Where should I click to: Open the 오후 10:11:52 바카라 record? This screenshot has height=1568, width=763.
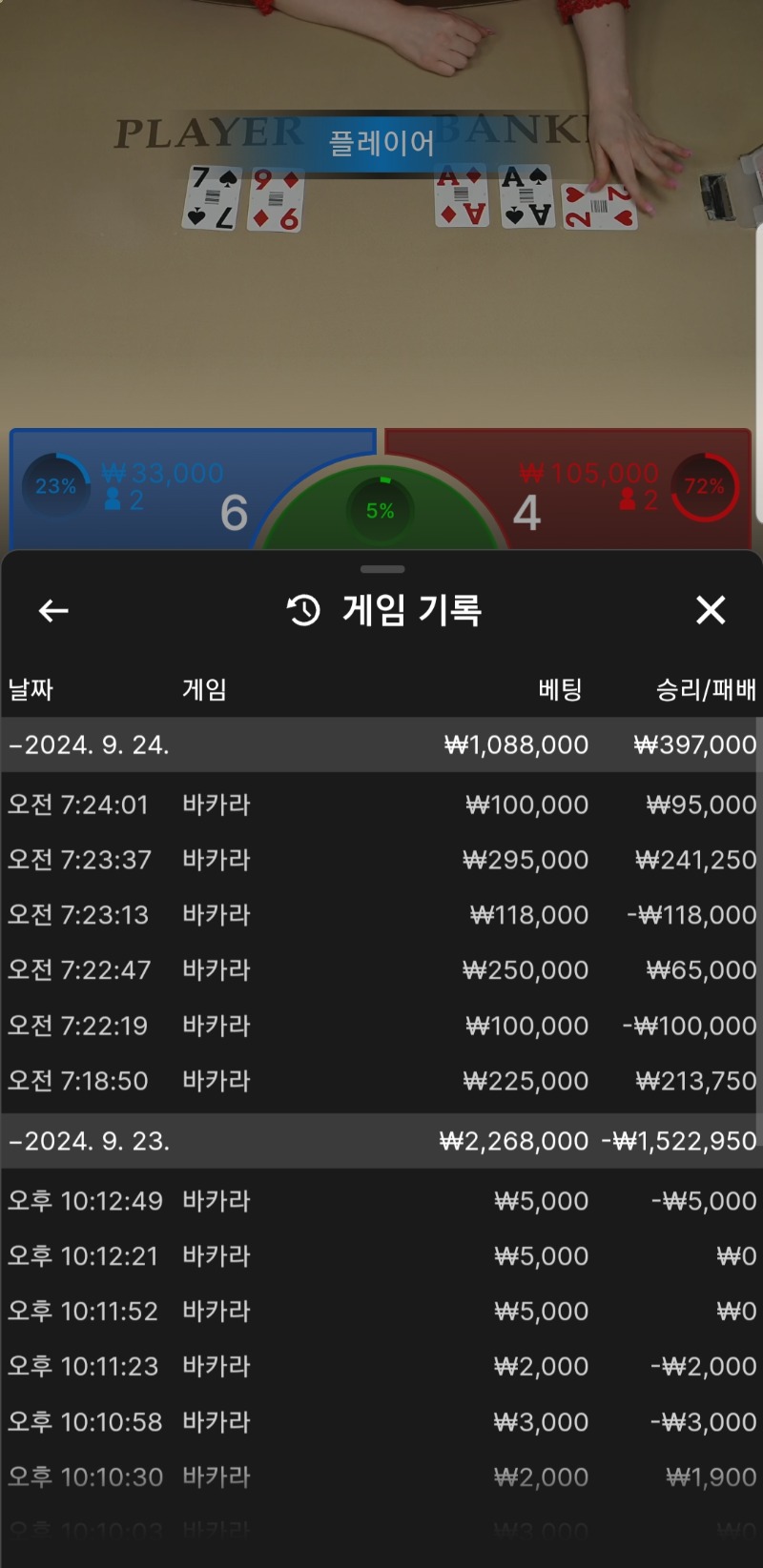[x=381, y=1312]
